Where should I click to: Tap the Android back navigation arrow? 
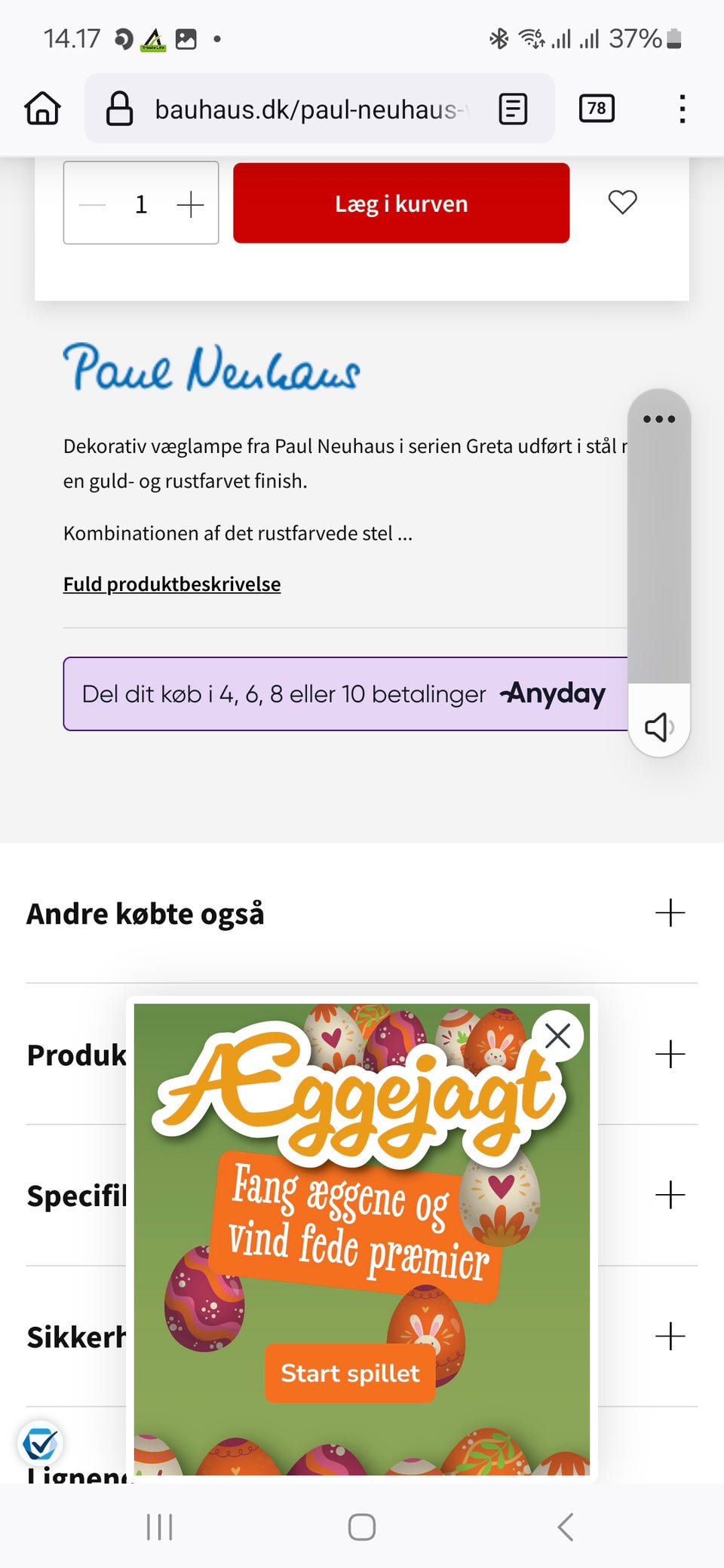pos(565,1527)
